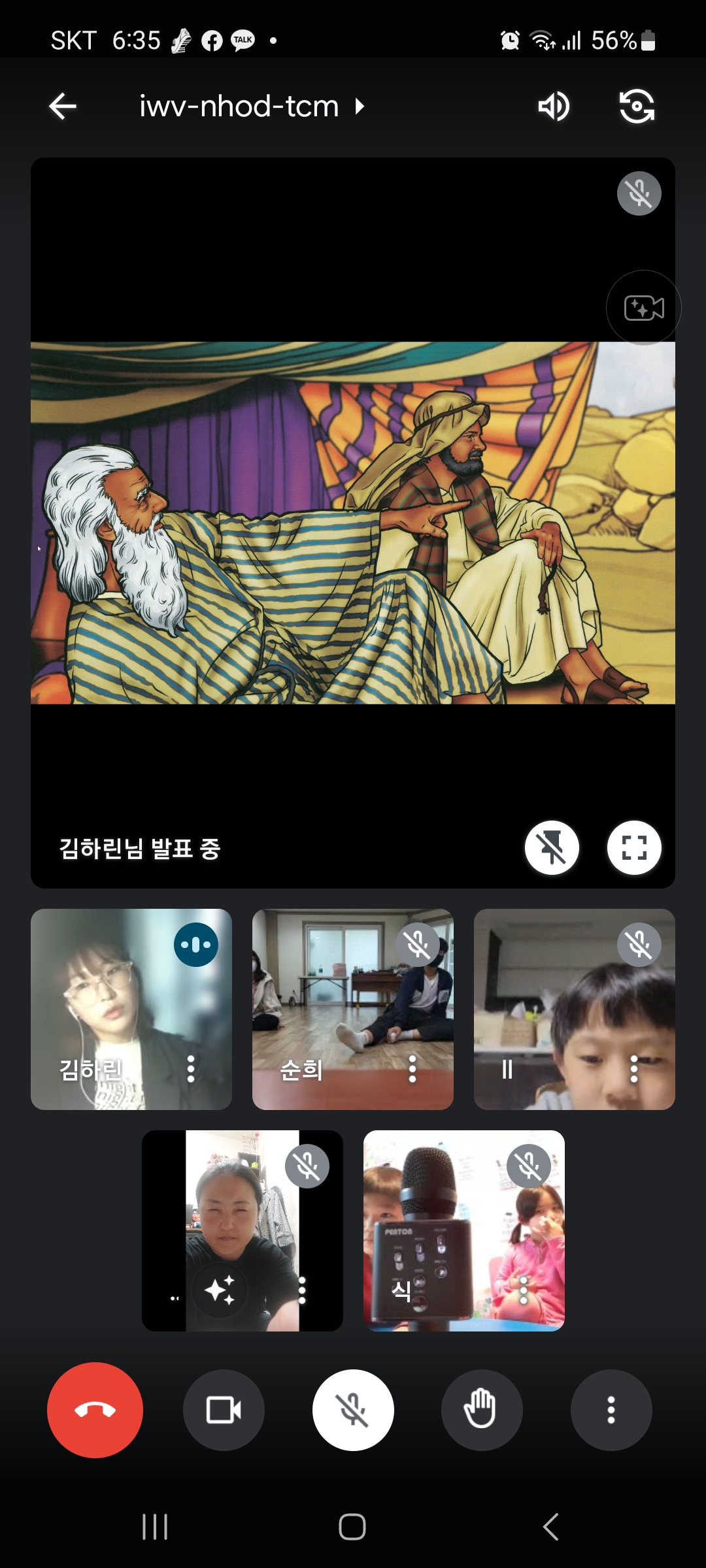Toggle the camera at the bottom
This screenshot has width=706, height=1568.
click(224, 1410)
